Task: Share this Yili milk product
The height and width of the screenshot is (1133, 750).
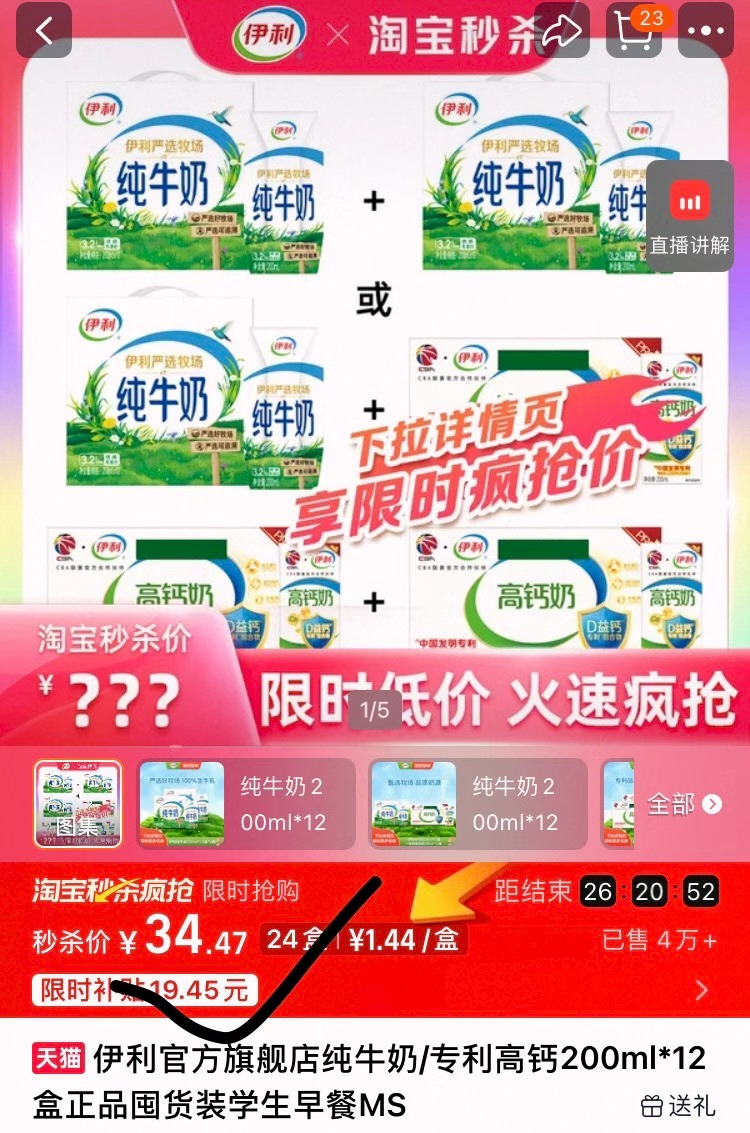Action: [x=562, y=31]
